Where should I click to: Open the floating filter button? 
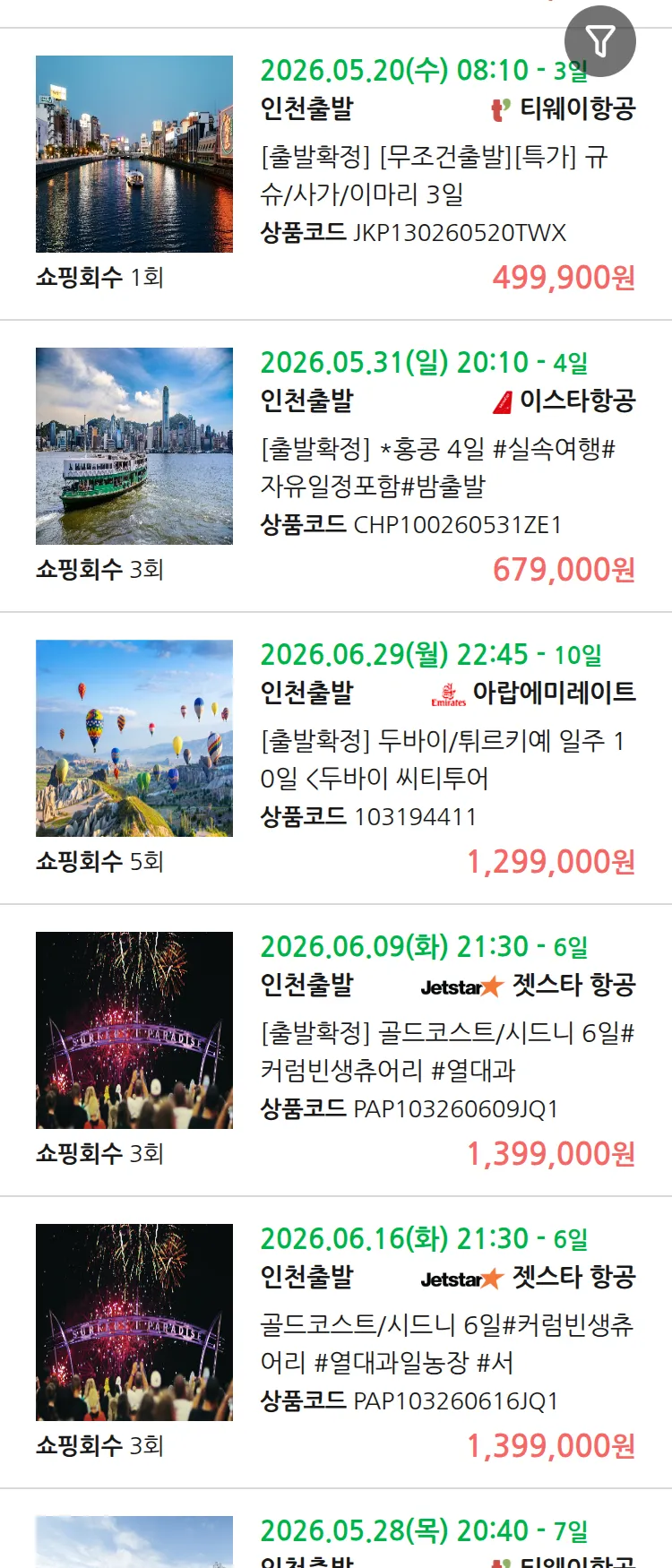click(599, 41)
